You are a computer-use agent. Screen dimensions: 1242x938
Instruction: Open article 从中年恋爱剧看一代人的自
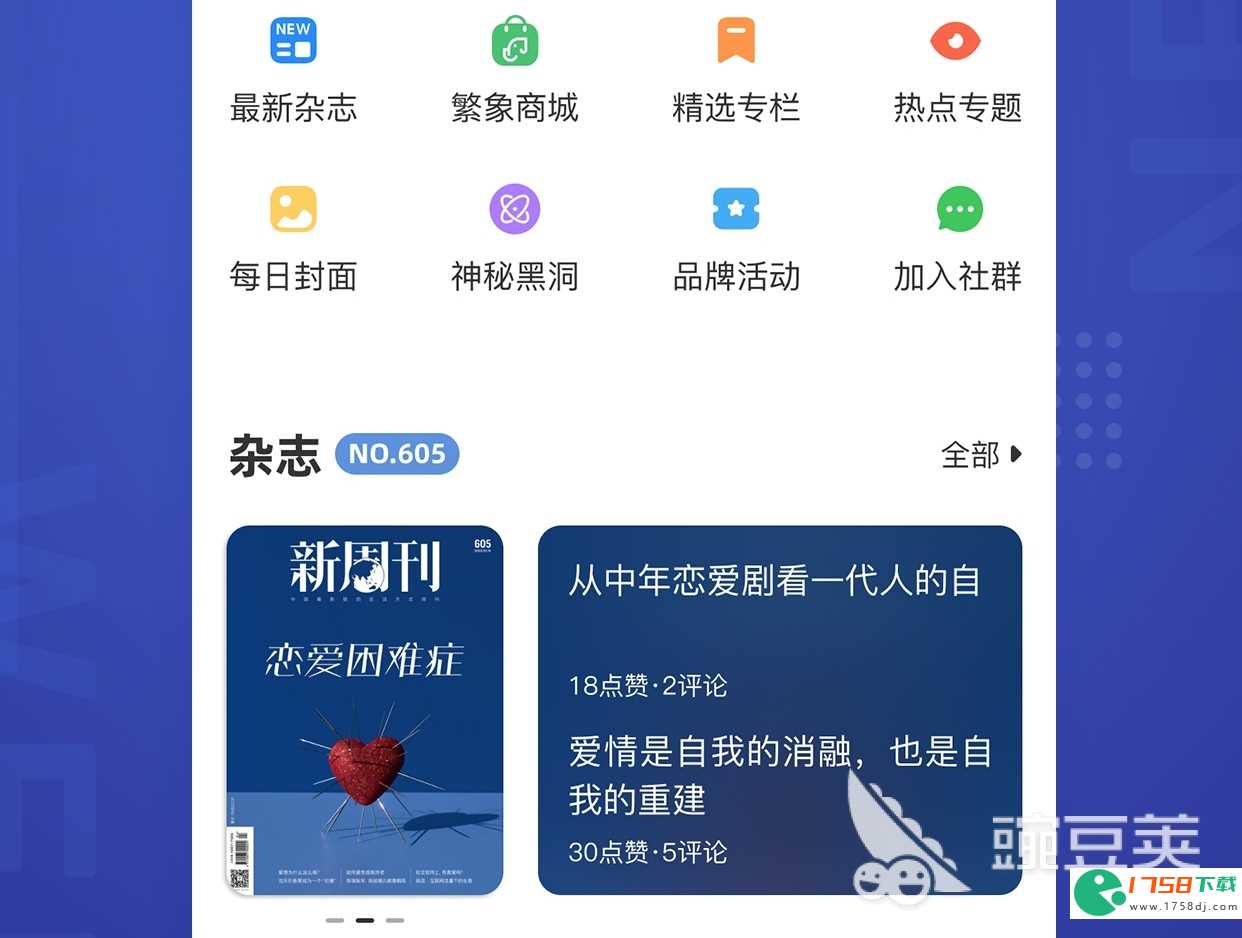coord(774,581)
